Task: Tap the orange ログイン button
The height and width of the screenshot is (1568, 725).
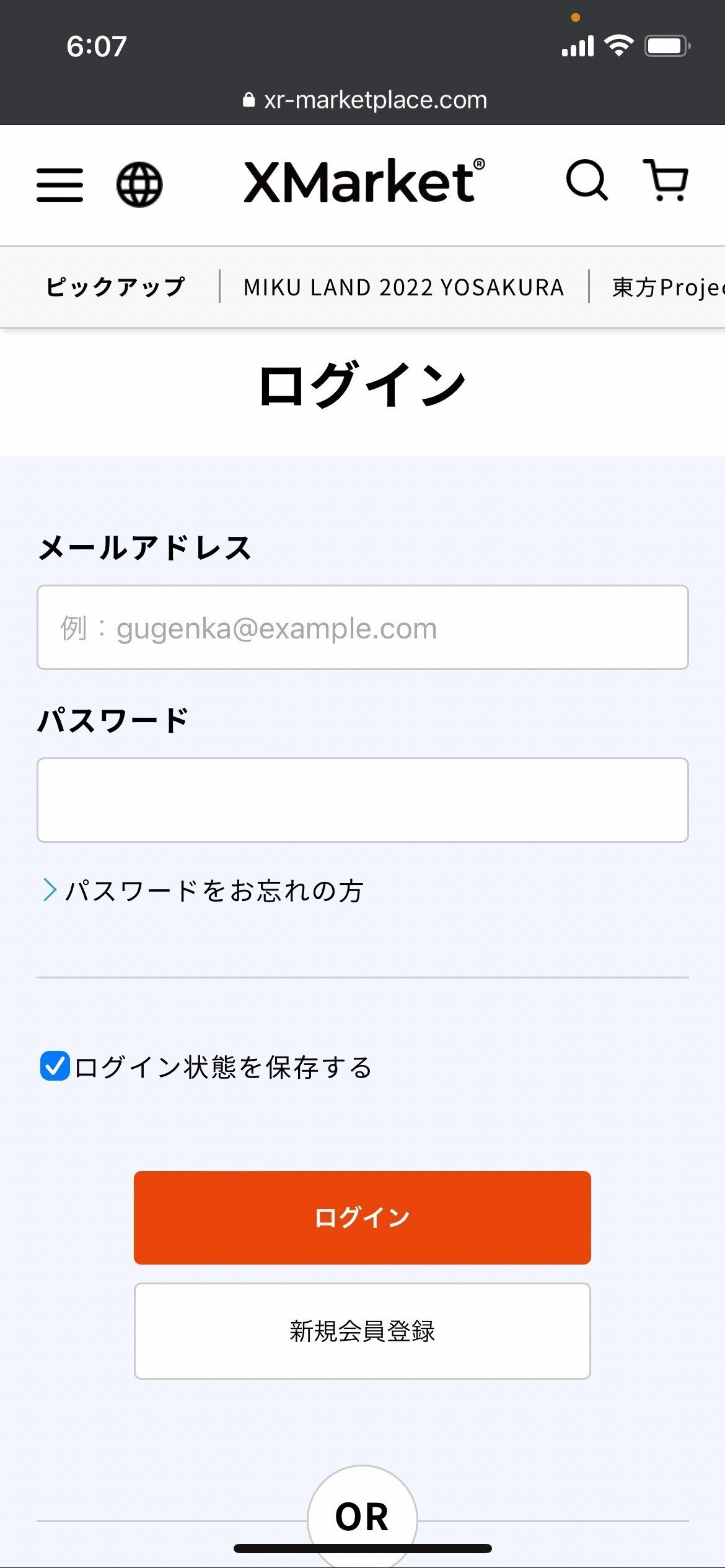Action: pyautogui.click(x=362, y=1217)
